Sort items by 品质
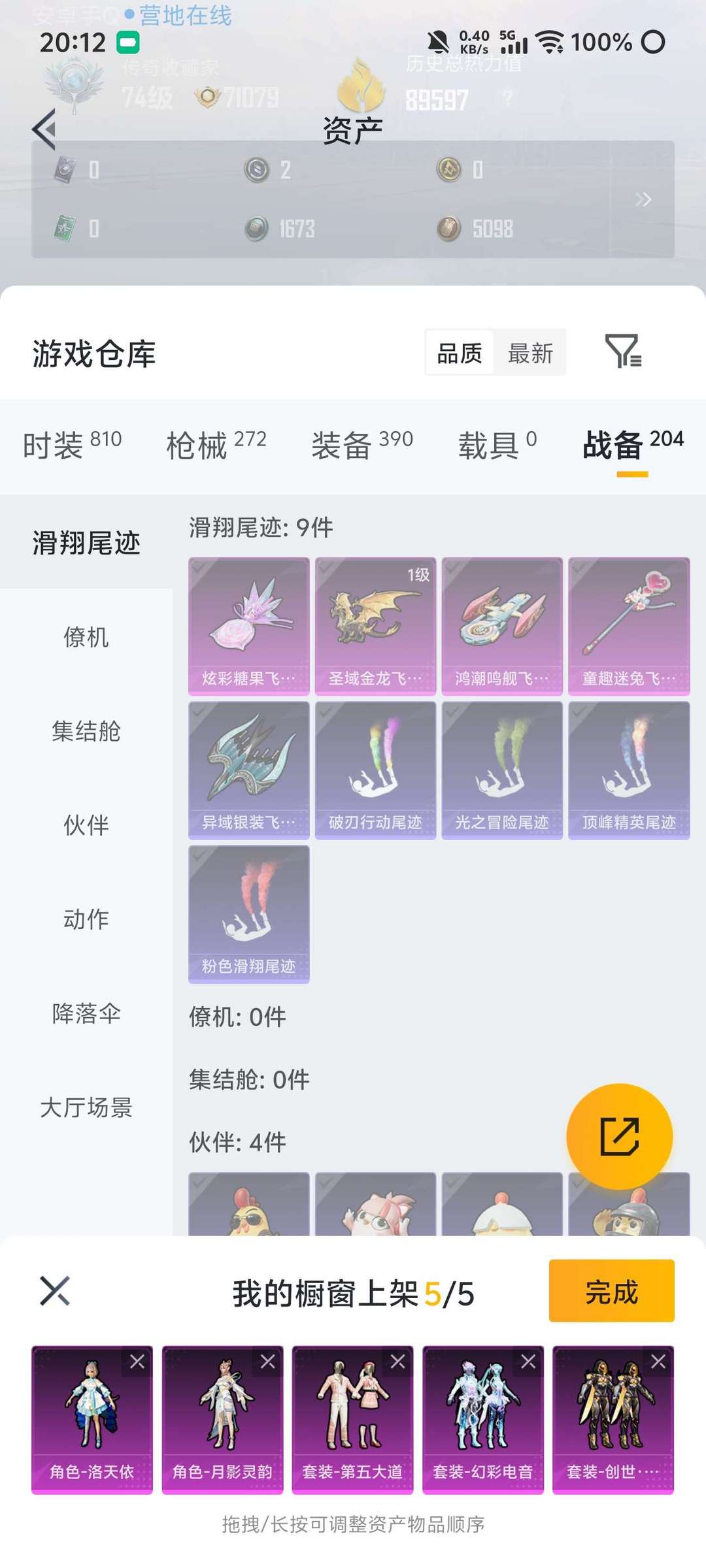The image size is (706, 1568). tap(460, 353)
